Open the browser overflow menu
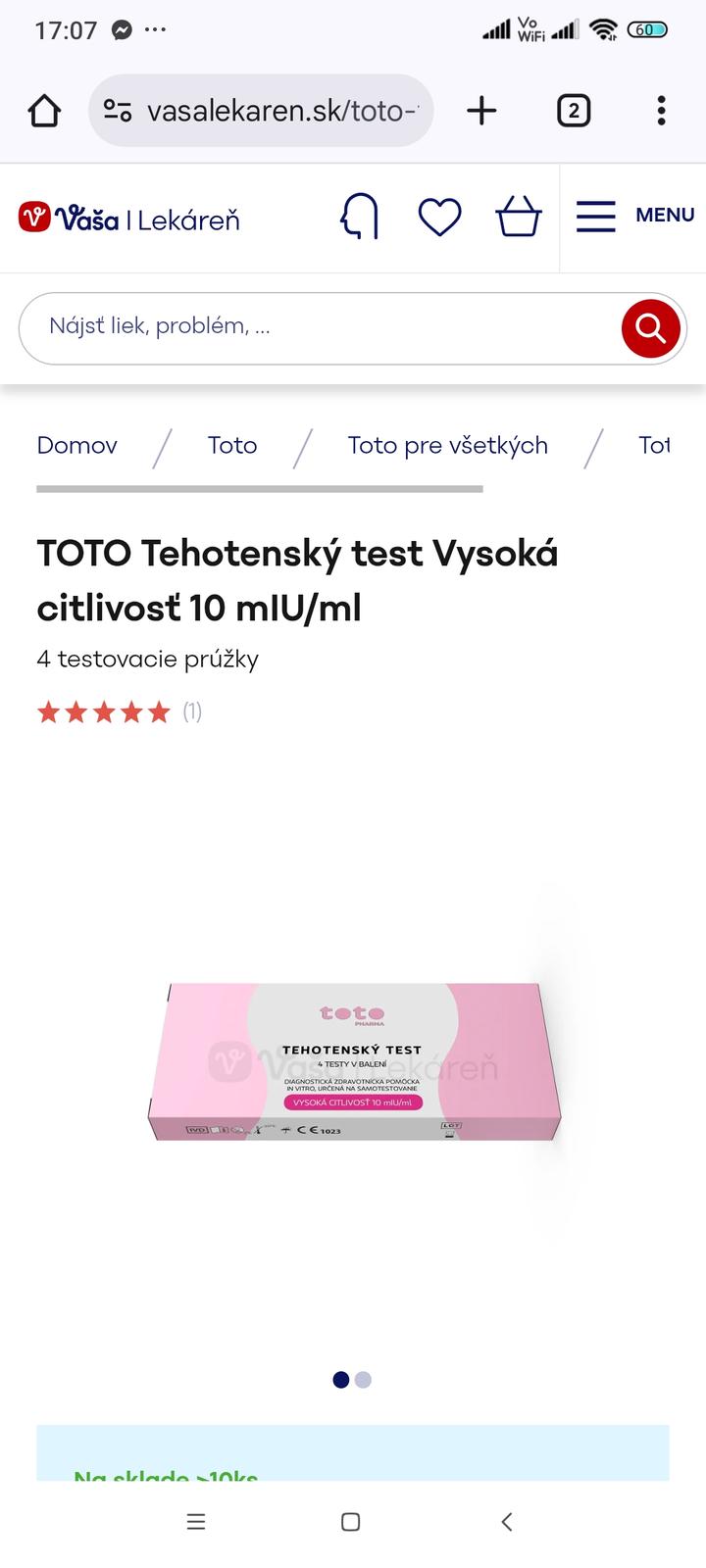The height and width of the screenshot is (1568, 706). (662, 111)
